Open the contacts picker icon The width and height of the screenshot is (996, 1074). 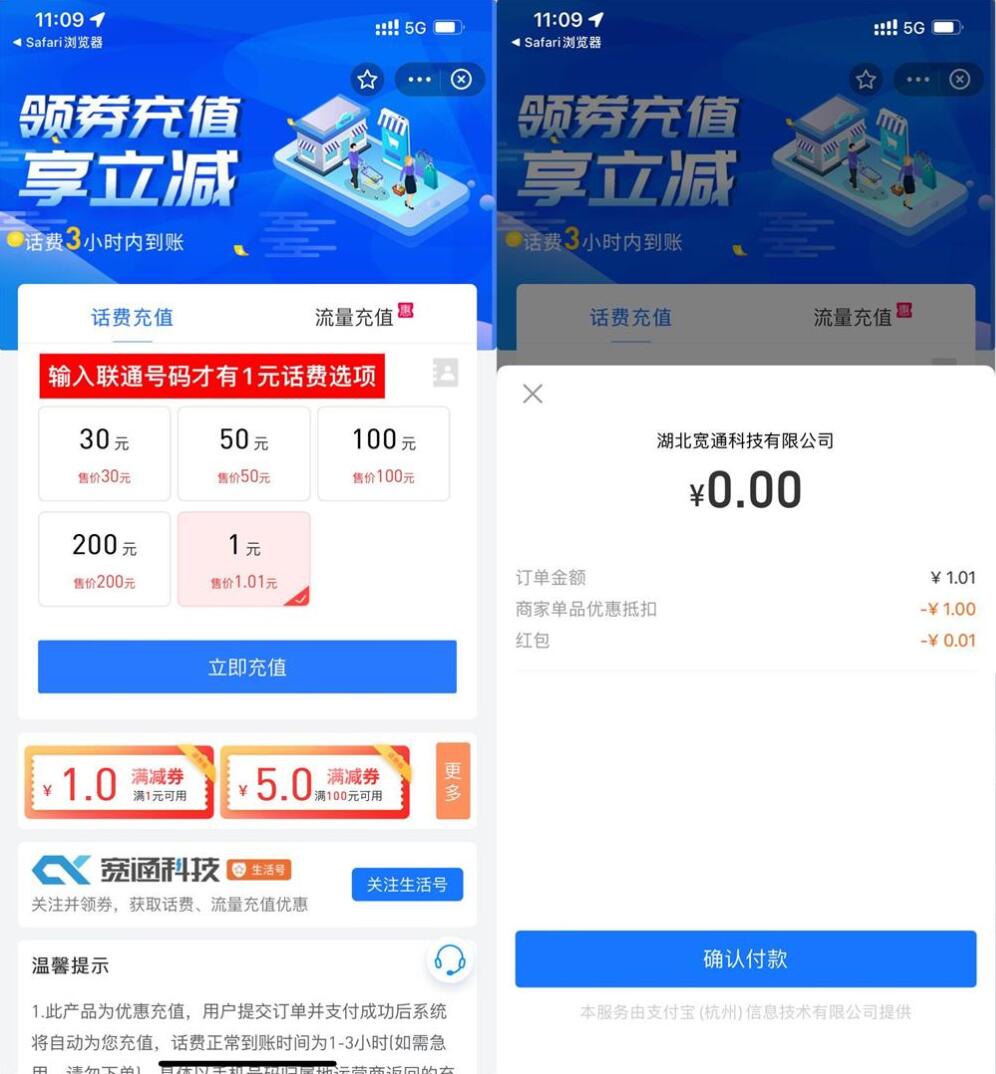click(445, 373)
